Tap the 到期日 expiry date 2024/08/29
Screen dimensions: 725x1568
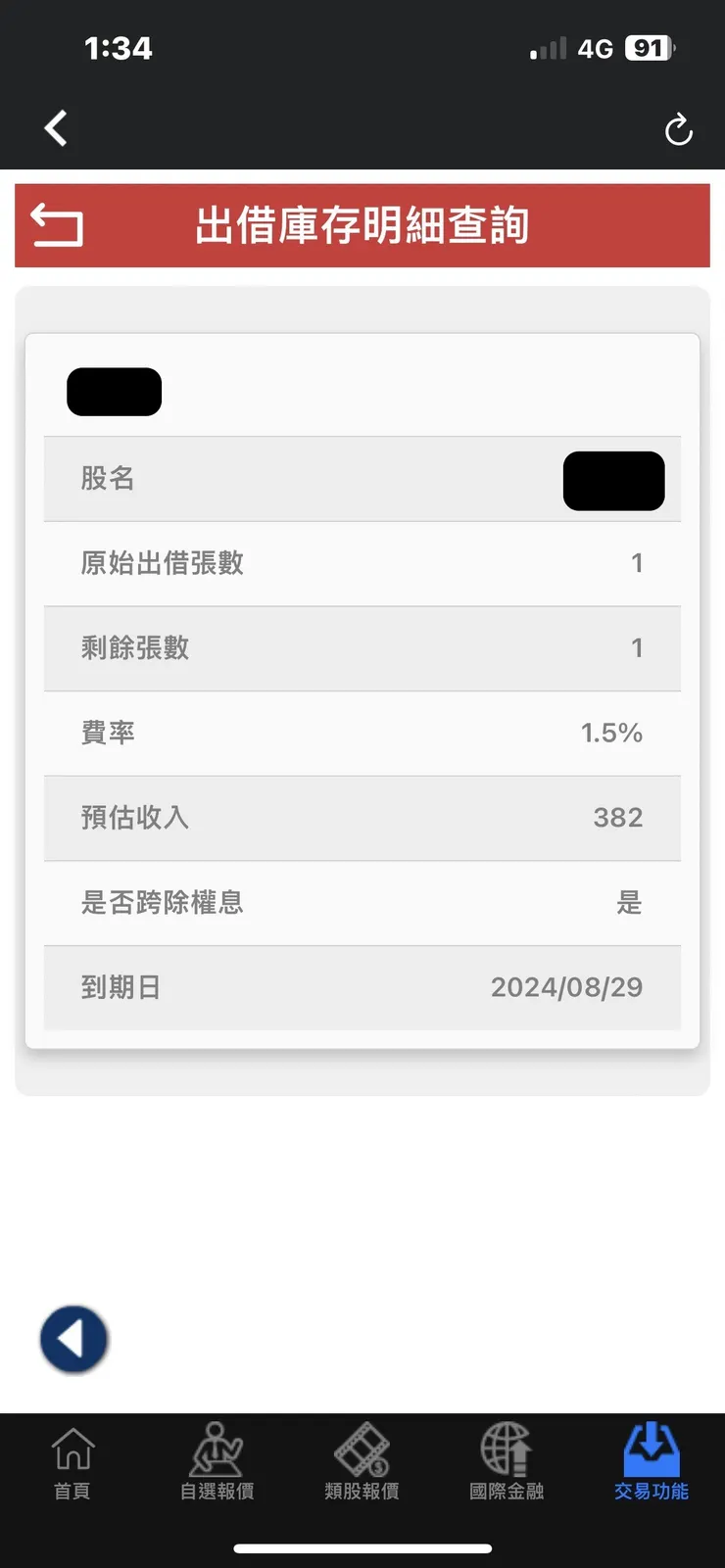pyautogui.click(x=564, y=987)
